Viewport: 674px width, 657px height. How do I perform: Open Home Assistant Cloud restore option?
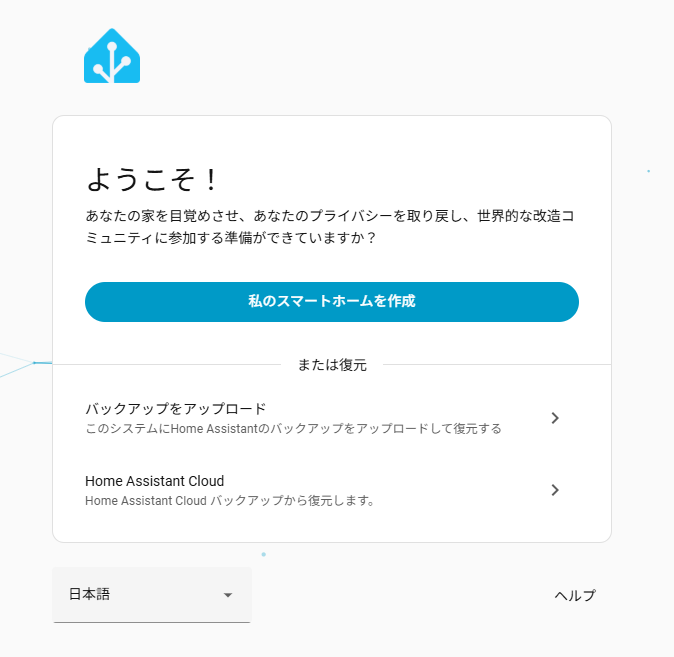tap(331, 490)
